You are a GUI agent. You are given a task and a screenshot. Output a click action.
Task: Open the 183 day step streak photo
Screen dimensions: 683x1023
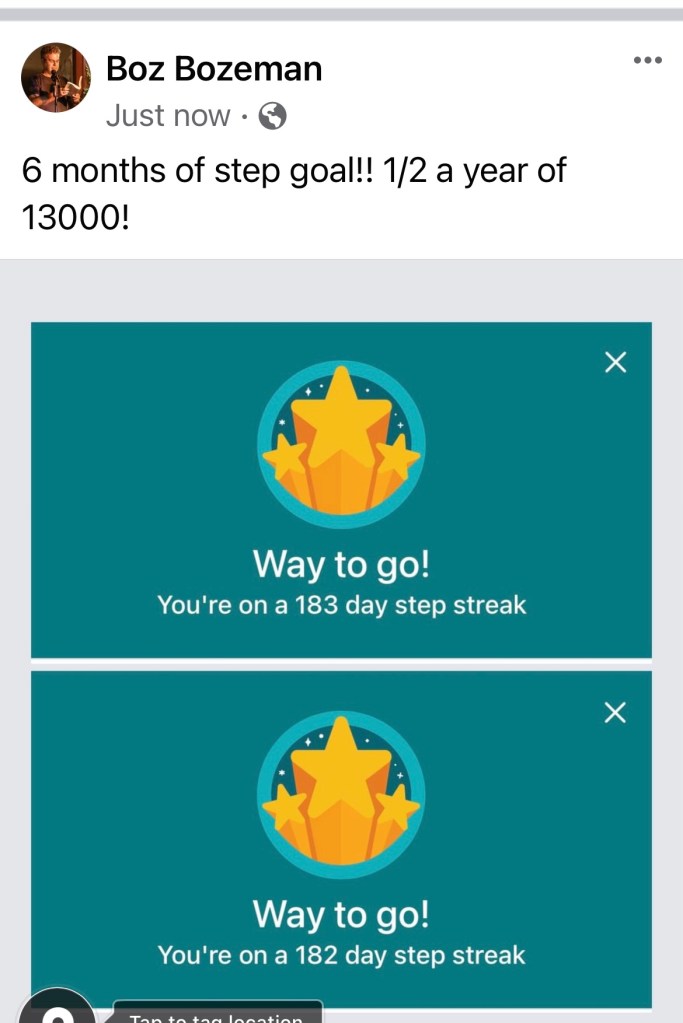pos(341,490)
